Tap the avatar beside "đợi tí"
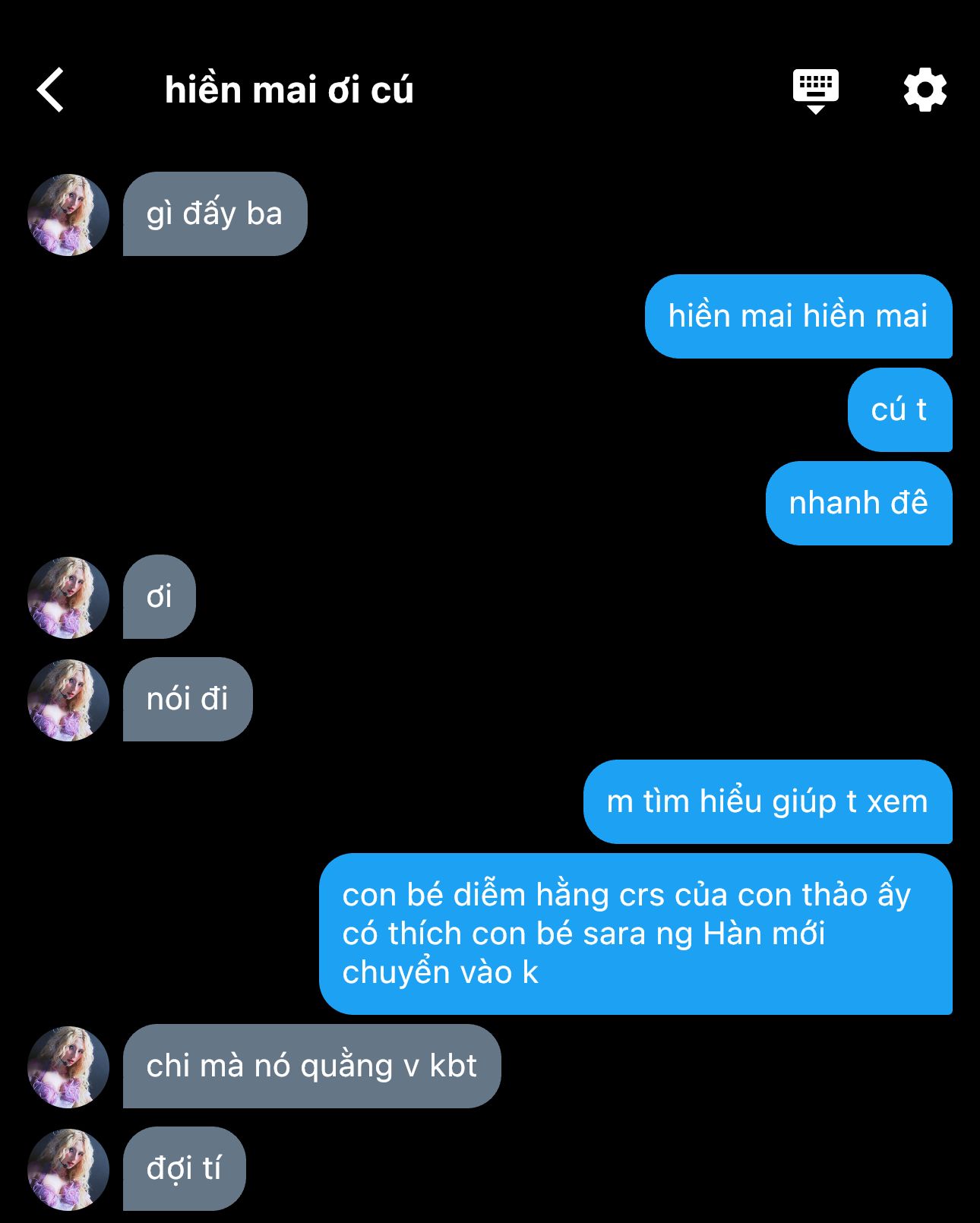980x1223 pixels. [x=68, y=1169]
